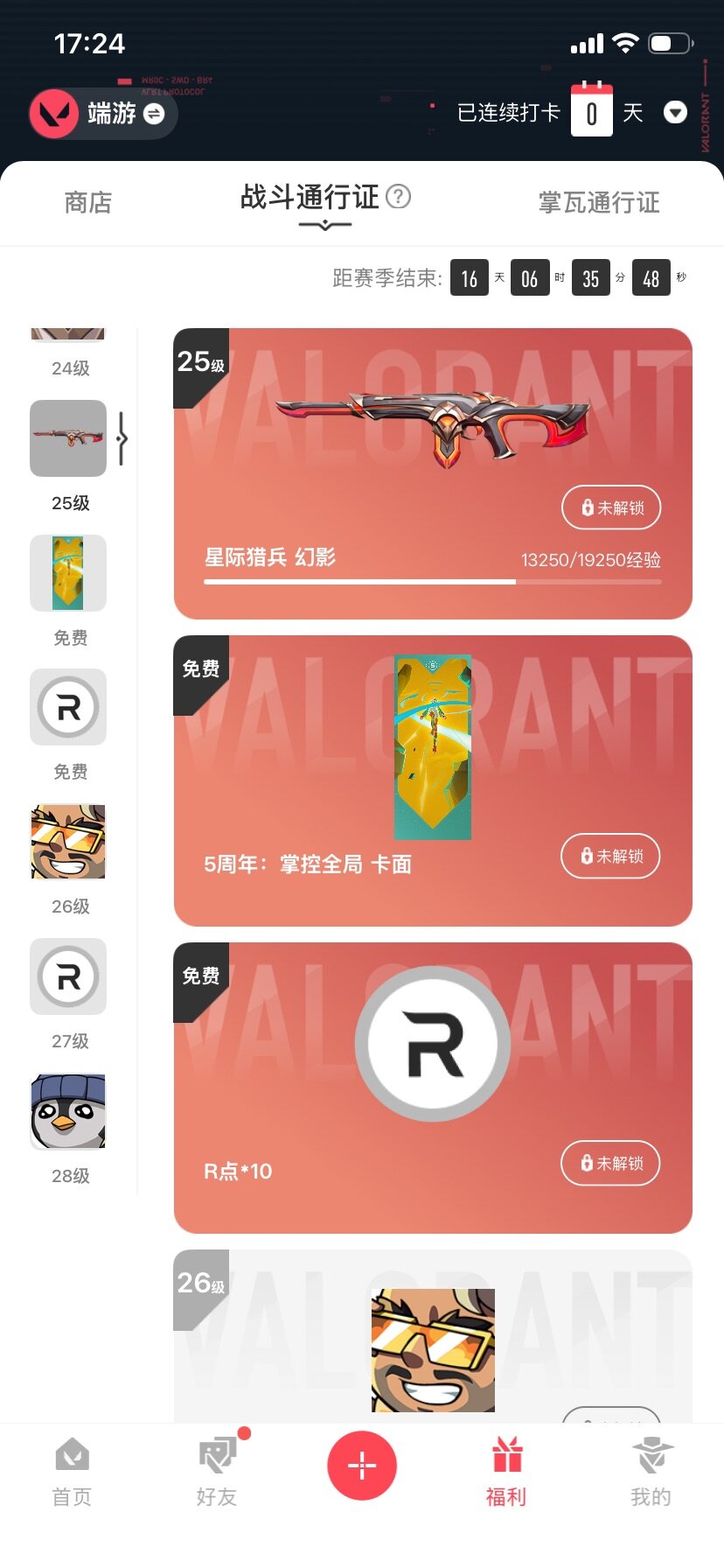Screen dimensions: 724x1568
Task: Expand the arrow next to the 25级 sidebar thumbnail
Action: tap(123, 438)
